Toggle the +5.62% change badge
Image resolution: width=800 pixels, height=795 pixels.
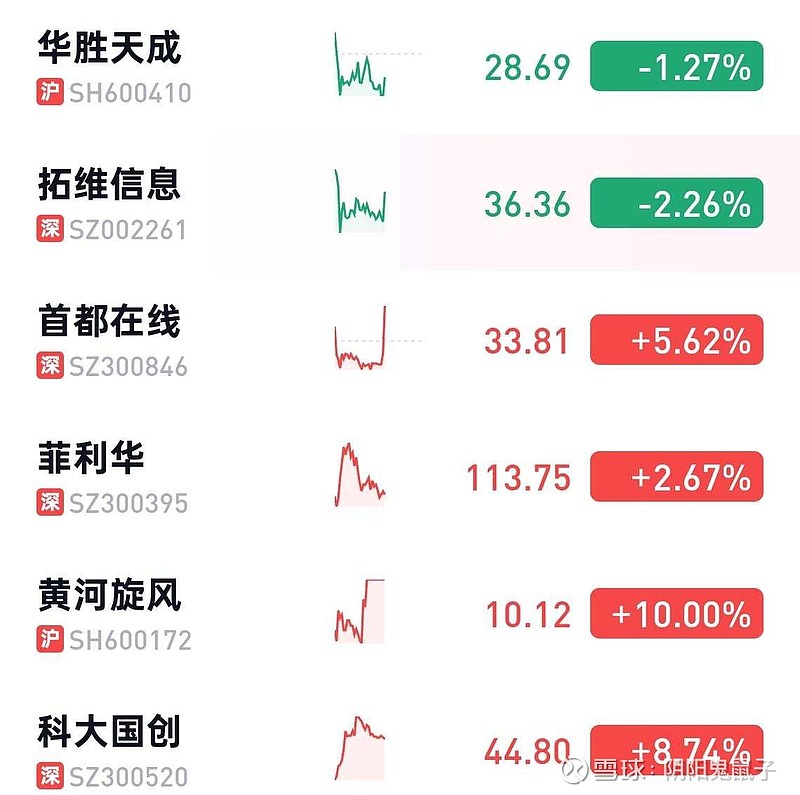pyautogui.click(x=676, y=340)
